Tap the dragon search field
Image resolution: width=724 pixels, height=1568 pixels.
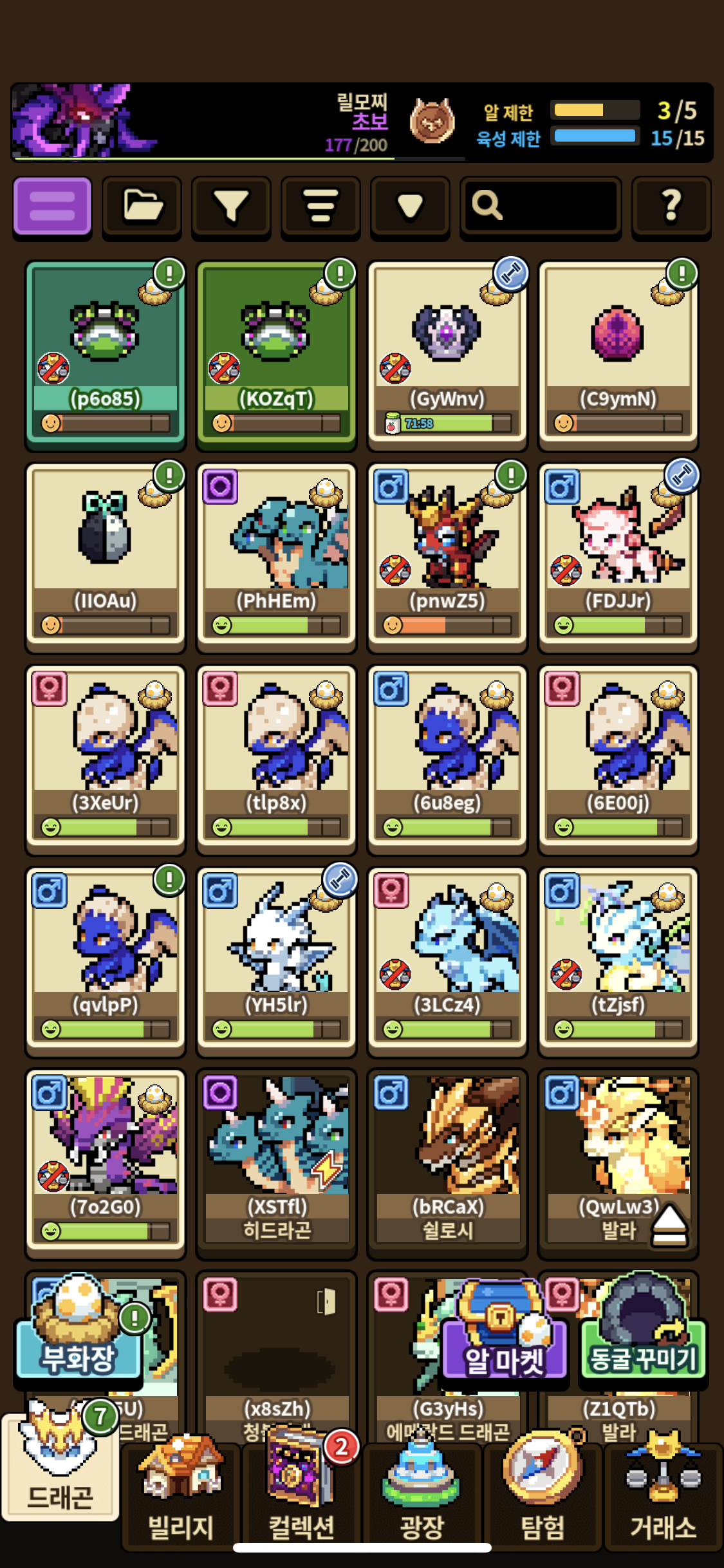(541, 207)
